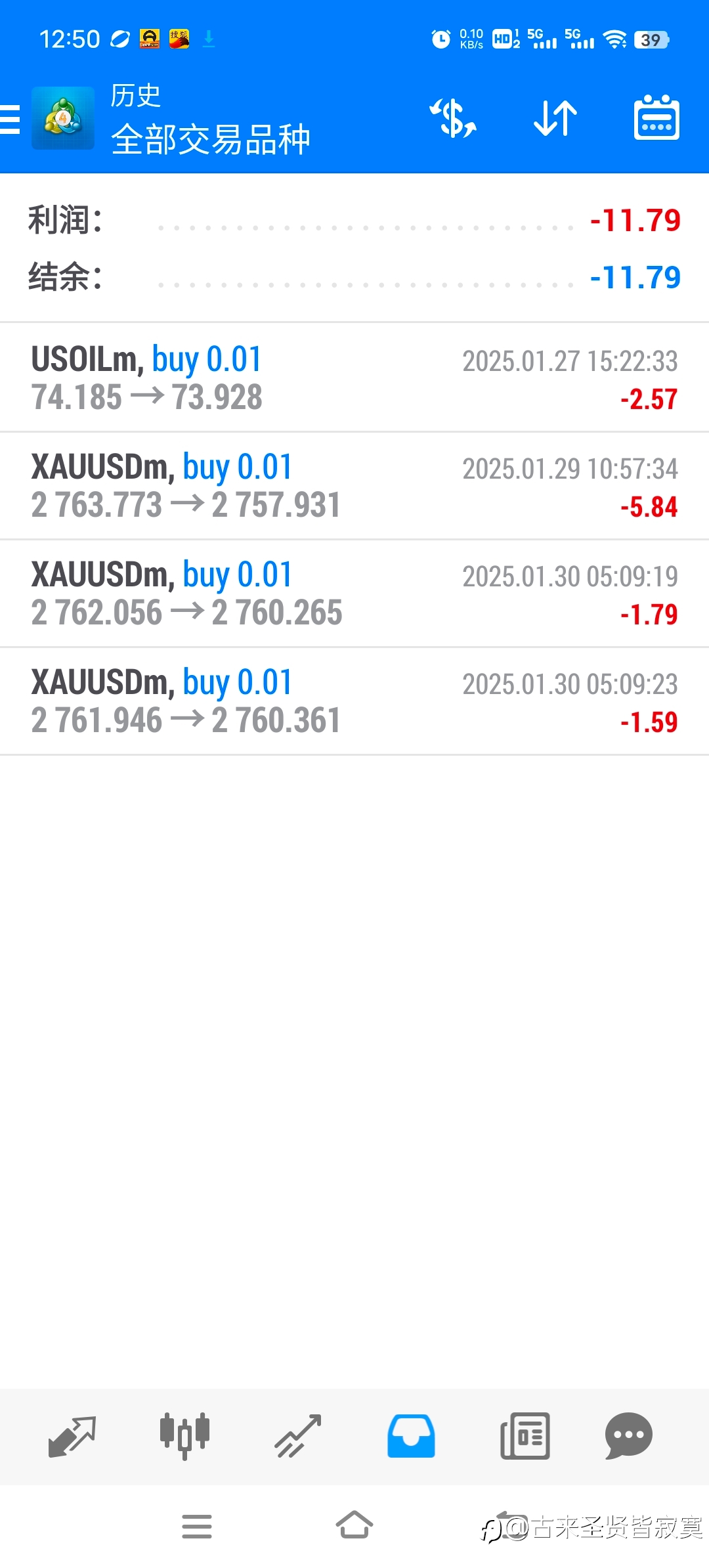Switch to the News tab
This screenshot has width=709, height=1568.
[x=525, y=1436]
